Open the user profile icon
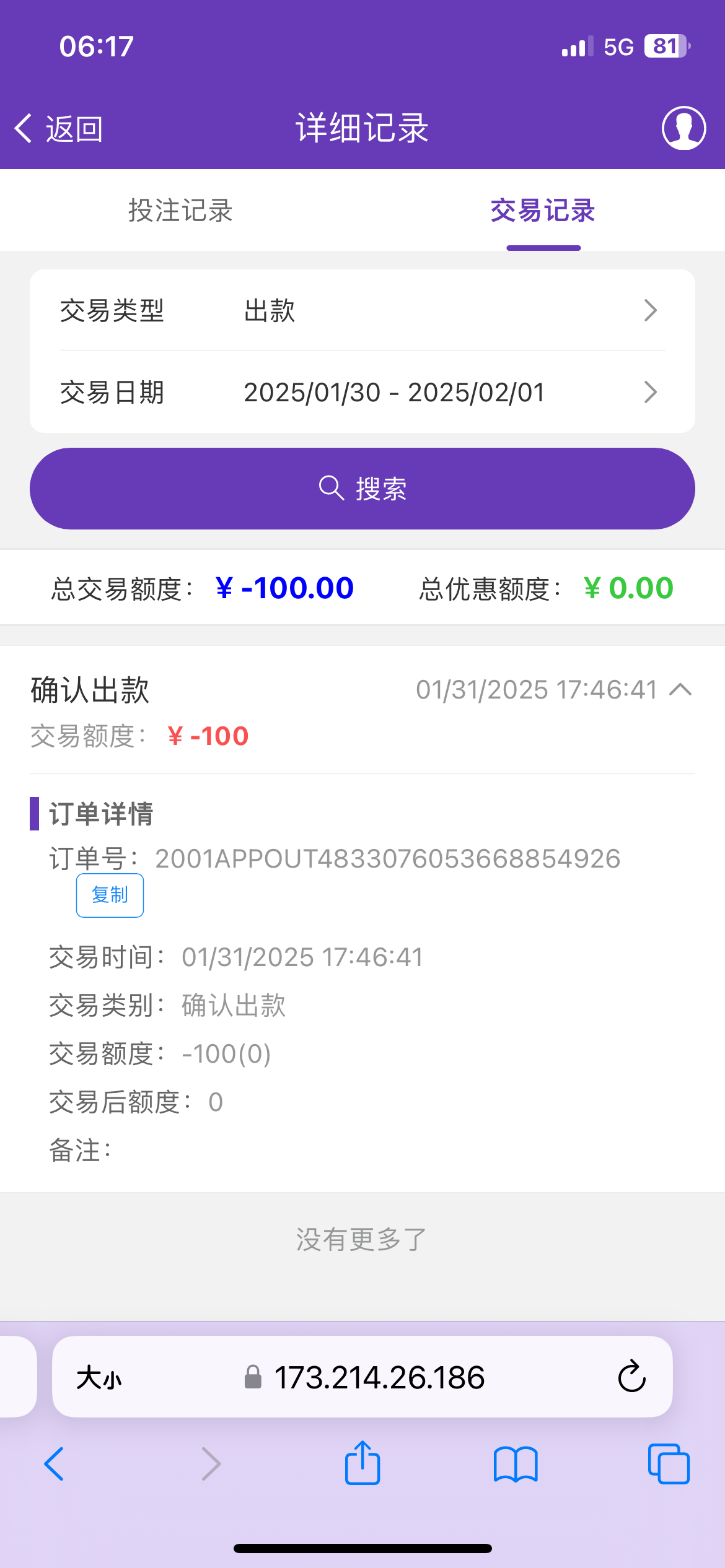Image resolution: width=725 pixels, height=1568 pixels. point(683,128)
